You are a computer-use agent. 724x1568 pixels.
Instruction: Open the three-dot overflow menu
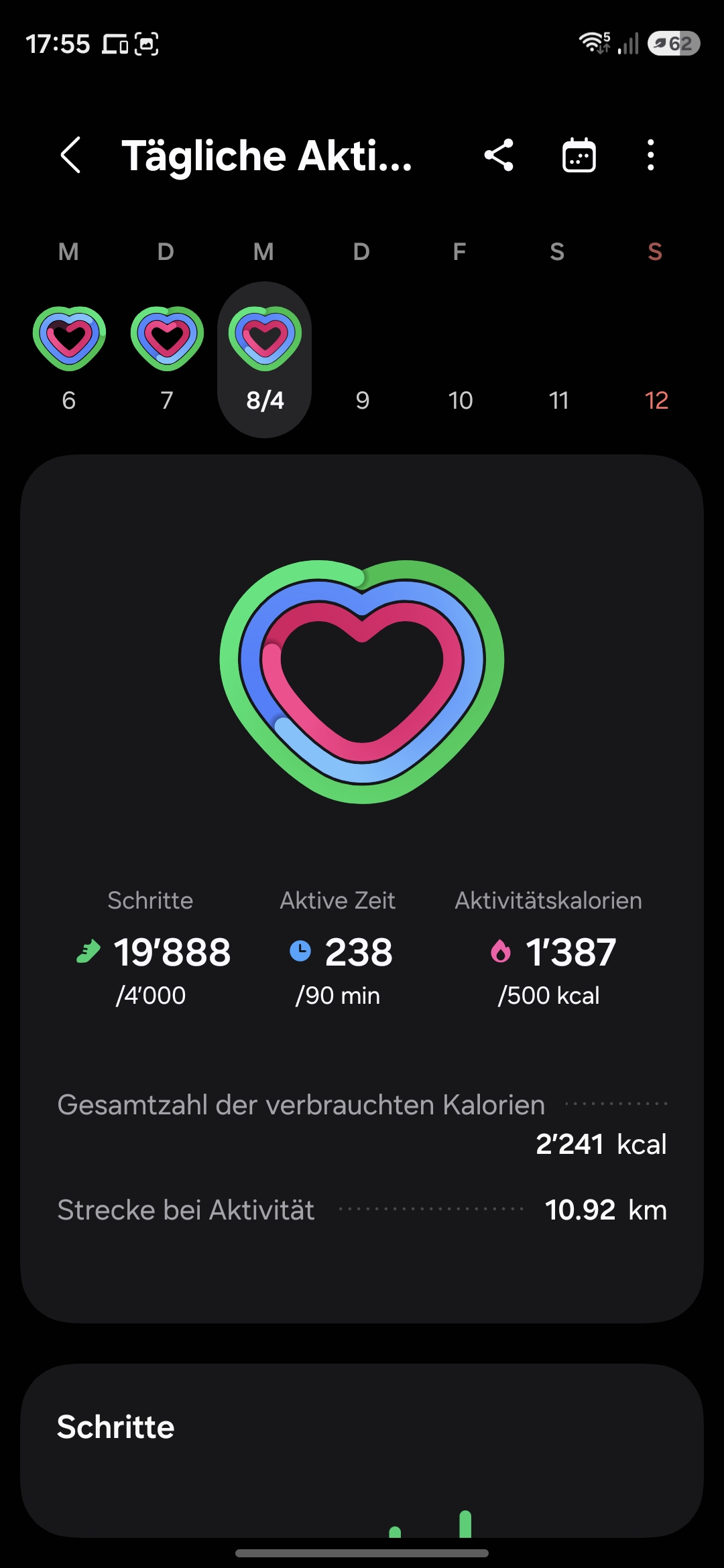650,155
